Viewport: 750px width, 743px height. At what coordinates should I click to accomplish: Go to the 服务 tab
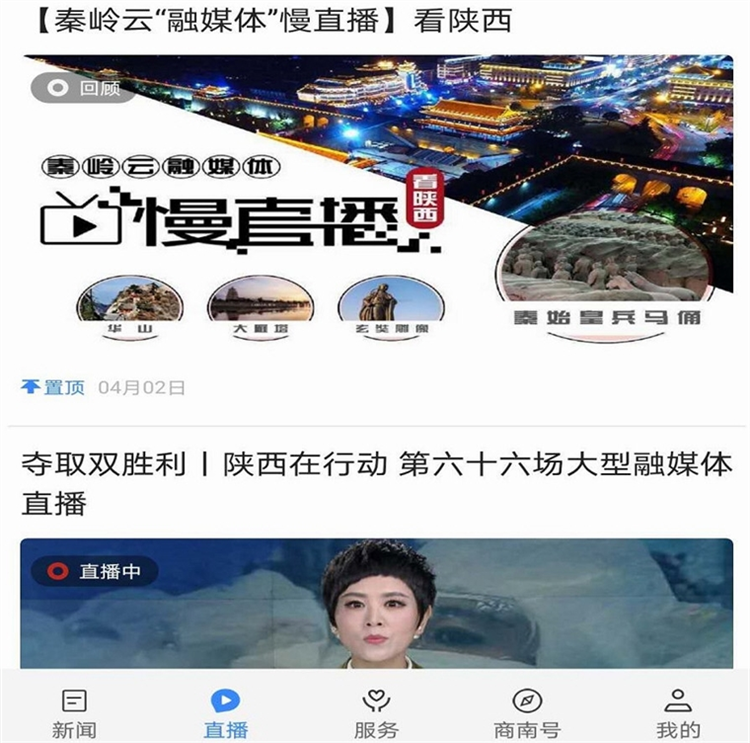376,712
